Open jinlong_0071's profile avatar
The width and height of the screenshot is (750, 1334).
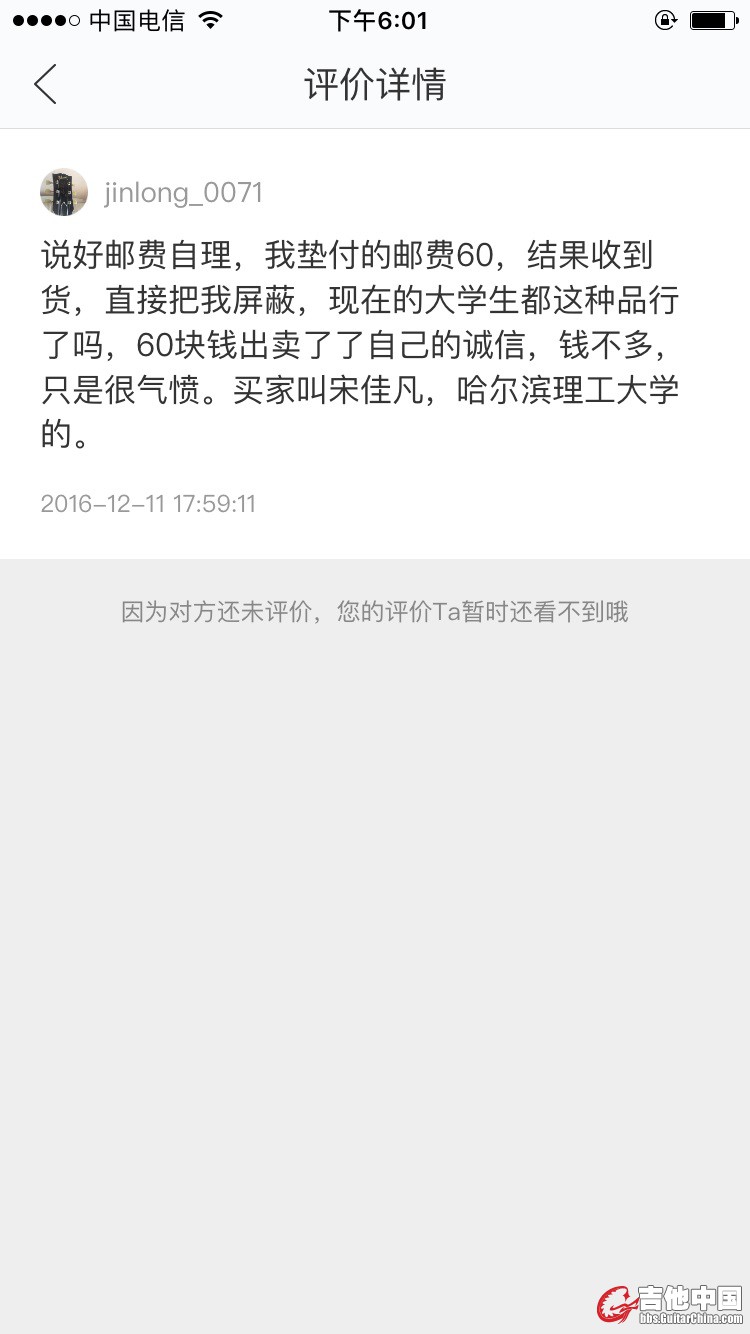64,192
